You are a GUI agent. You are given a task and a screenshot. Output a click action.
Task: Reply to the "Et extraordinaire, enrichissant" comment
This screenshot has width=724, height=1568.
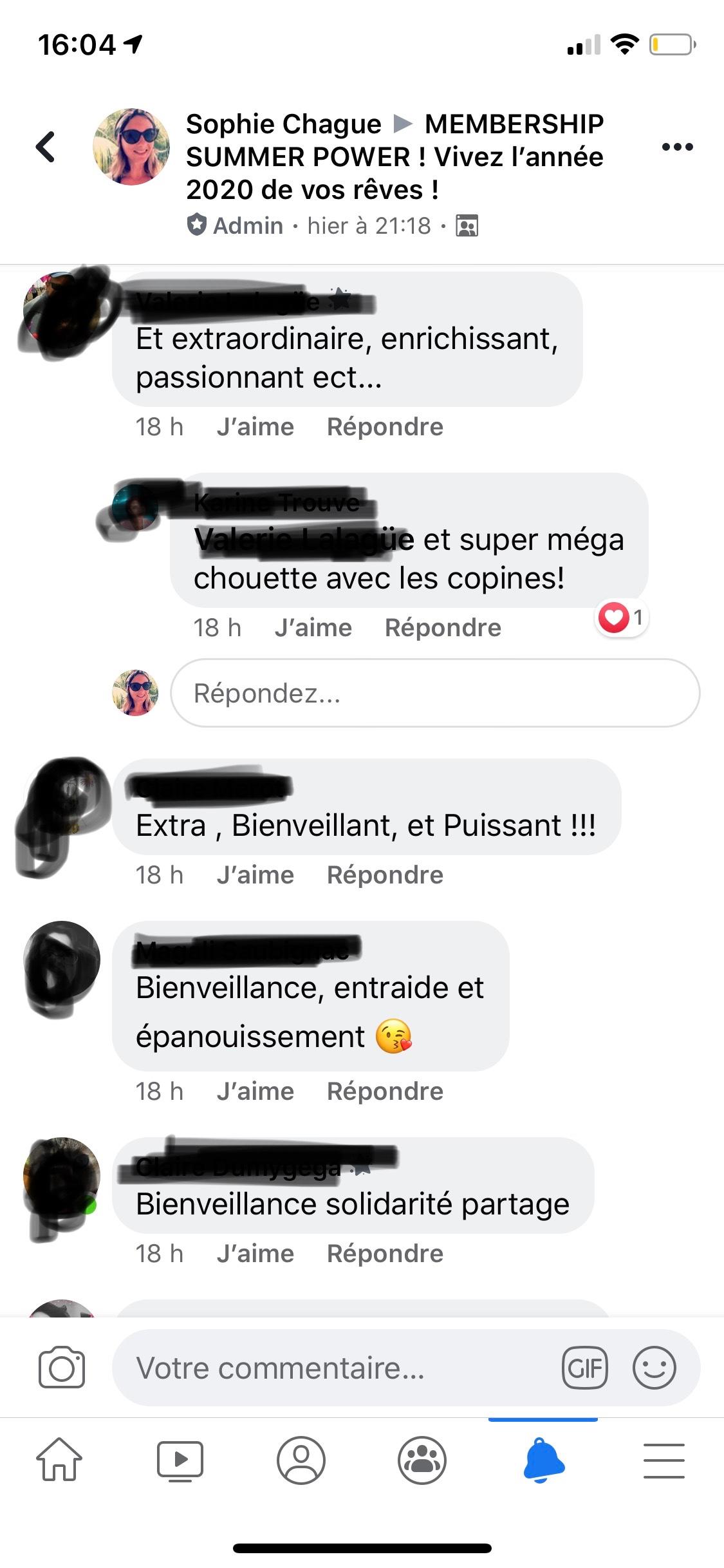(x=385, y=427)
